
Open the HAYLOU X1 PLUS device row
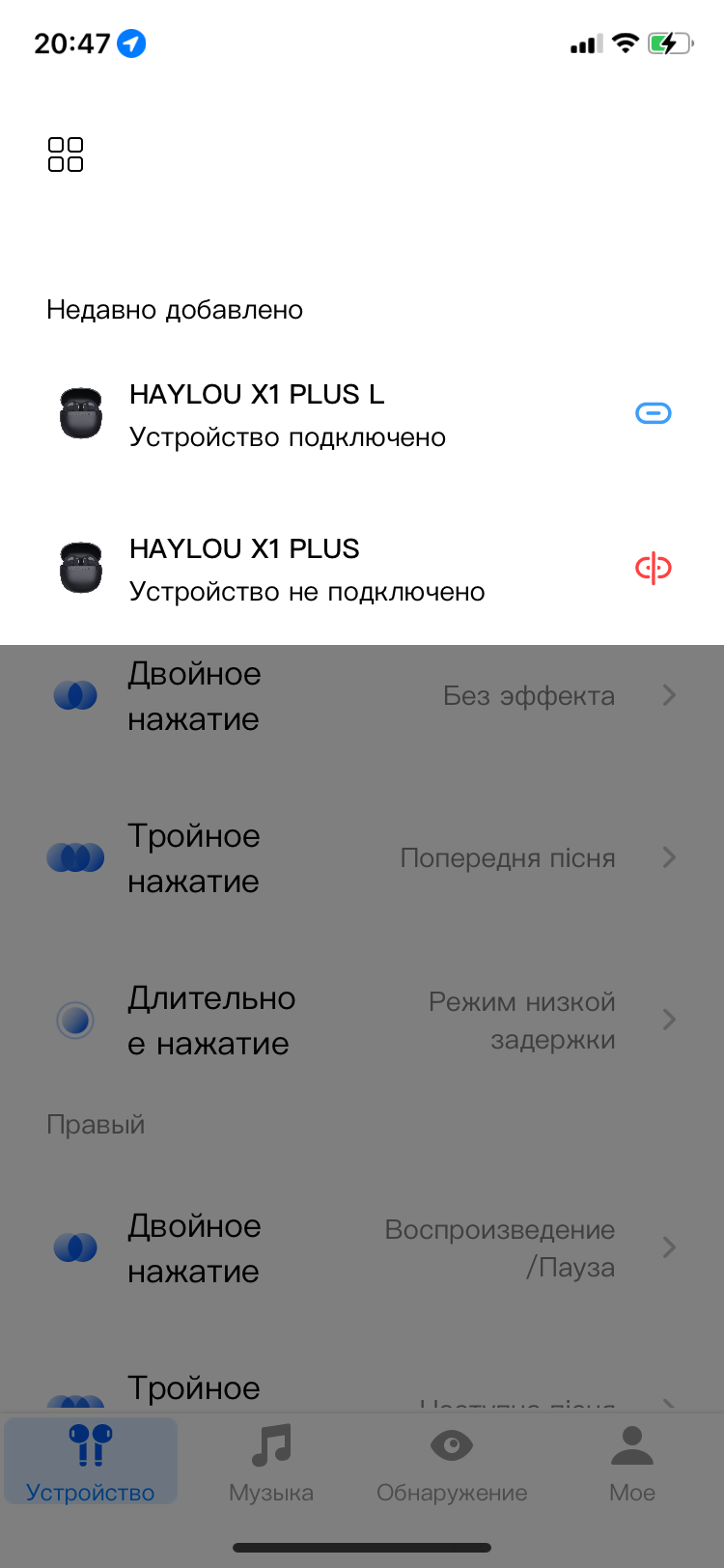(x=290, y=569)
